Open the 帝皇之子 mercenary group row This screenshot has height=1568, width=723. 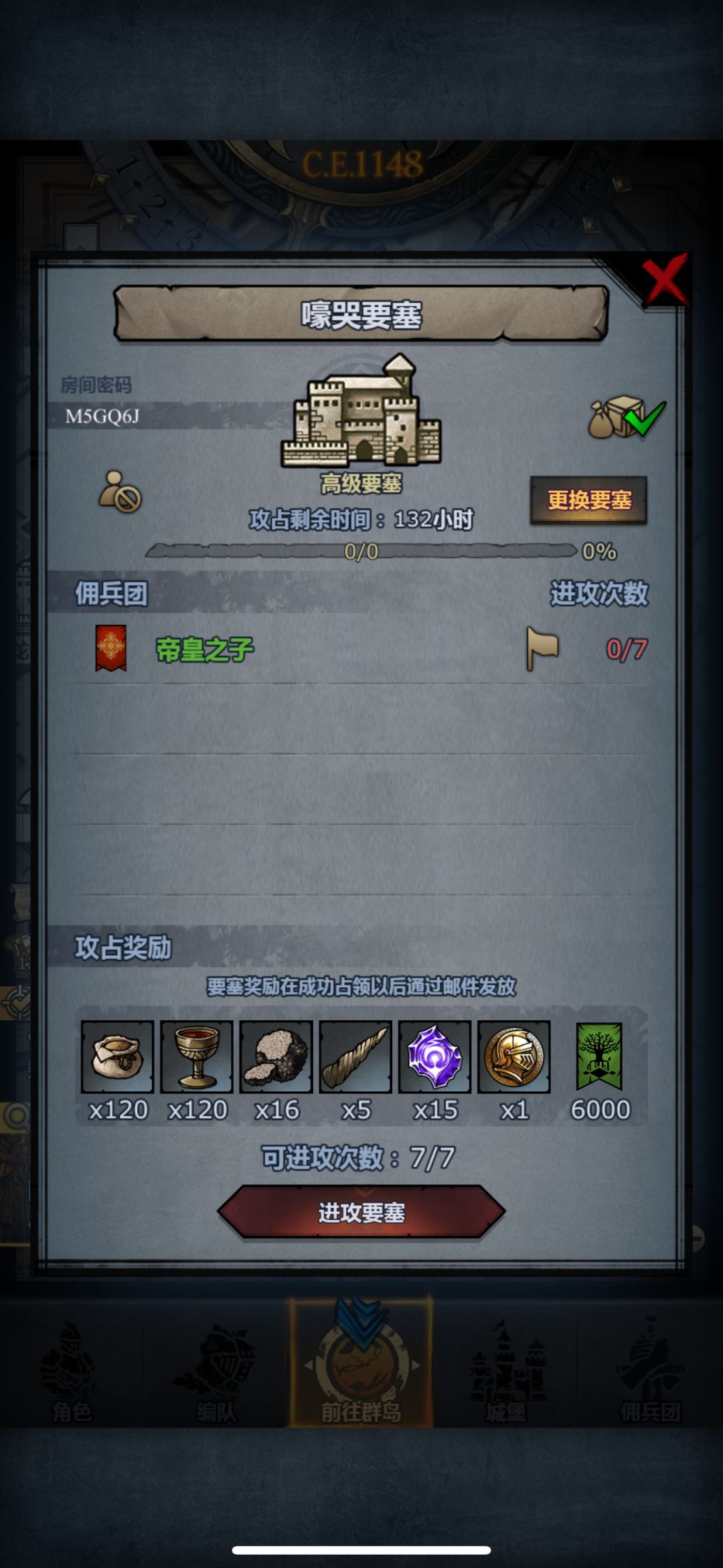pos(361,648)
